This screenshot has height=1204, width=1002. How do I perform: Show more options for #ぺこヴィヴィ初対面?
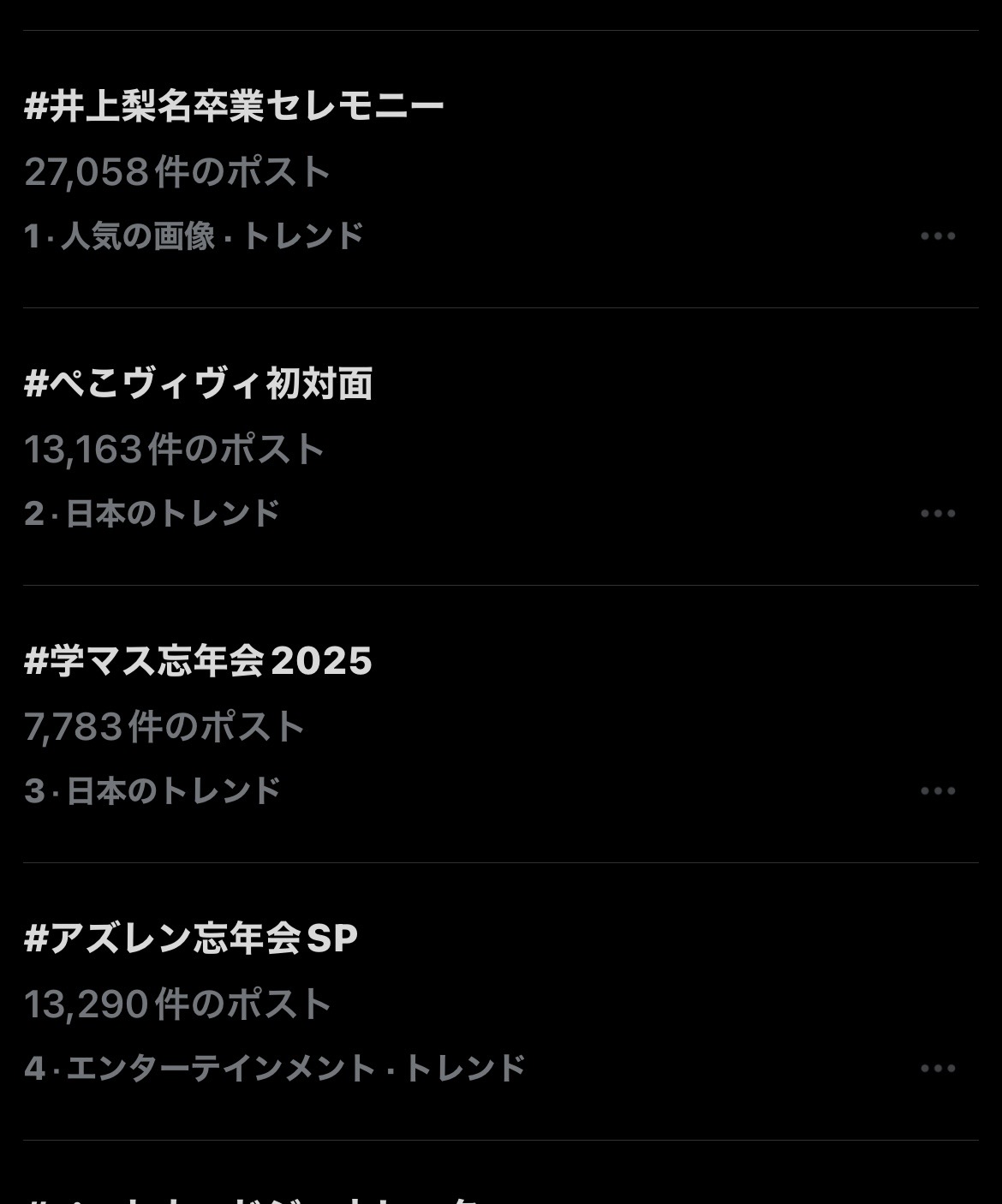point(937,514)
